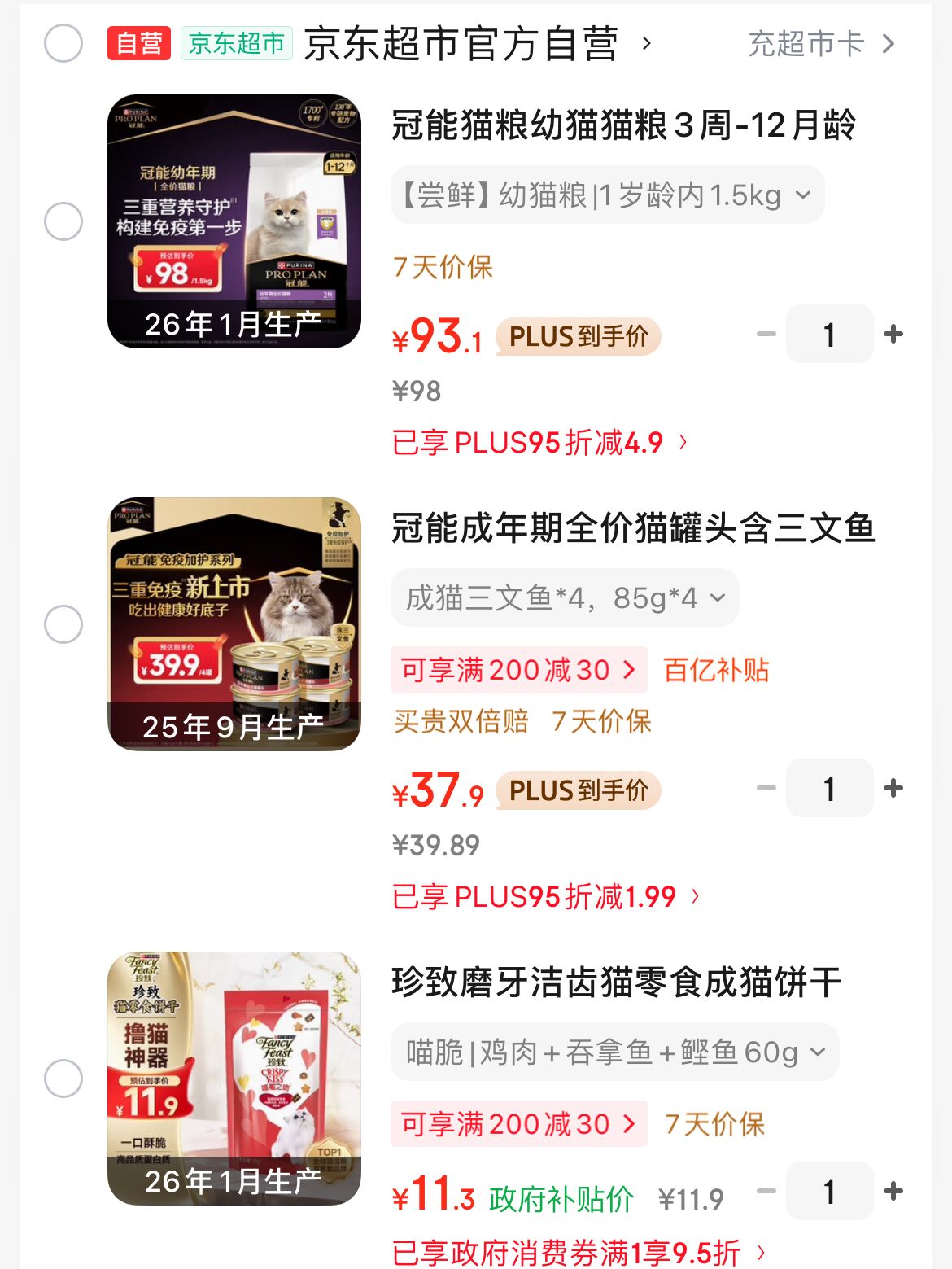The height and width of the screenshot is (1269, 952).
Task: Select the 冠能猫粮幼猫猫粮 item checkbox
Action: [63, 221]
